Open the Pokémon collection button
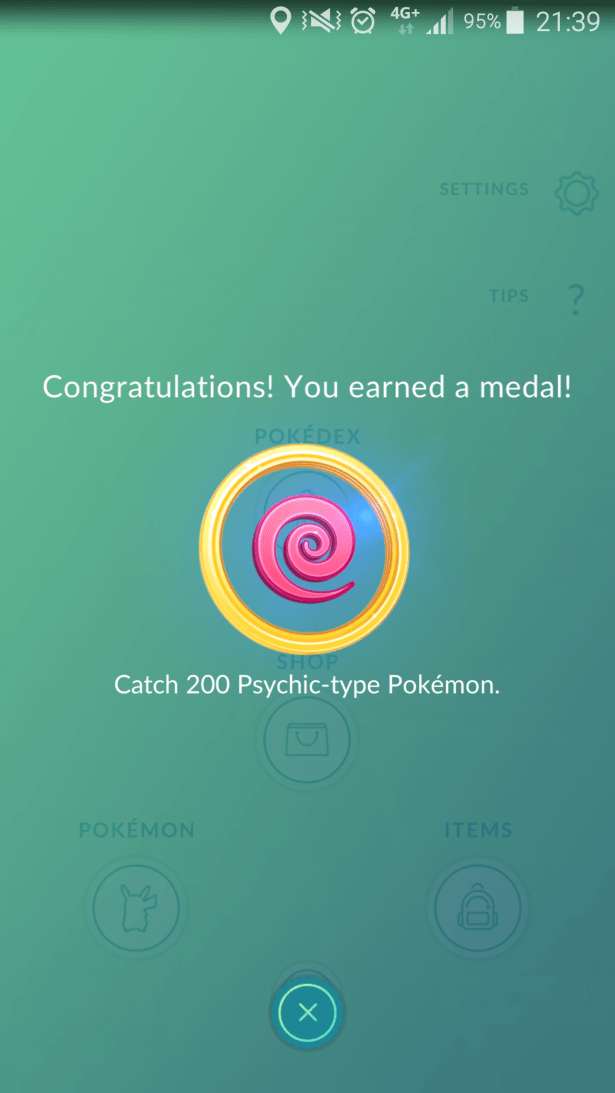The image size is (615, 1093). [x=136, y=908]
